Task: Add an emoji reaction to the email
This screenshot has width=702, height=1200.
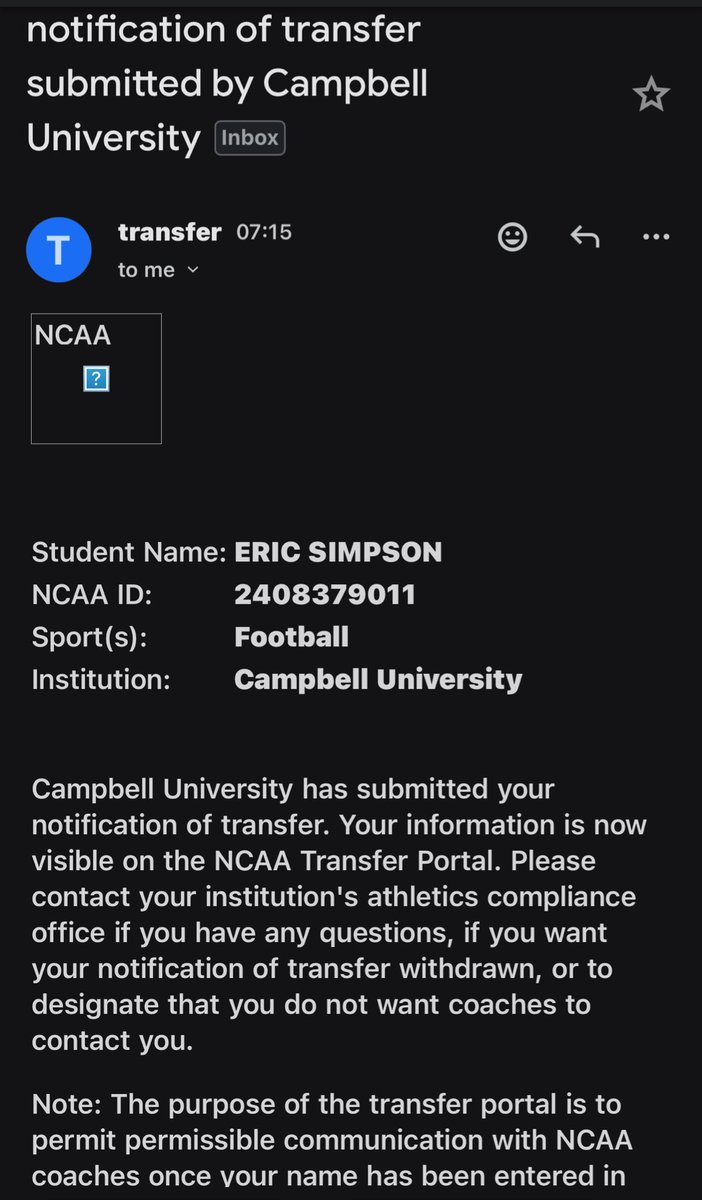Action: point(513,236)
